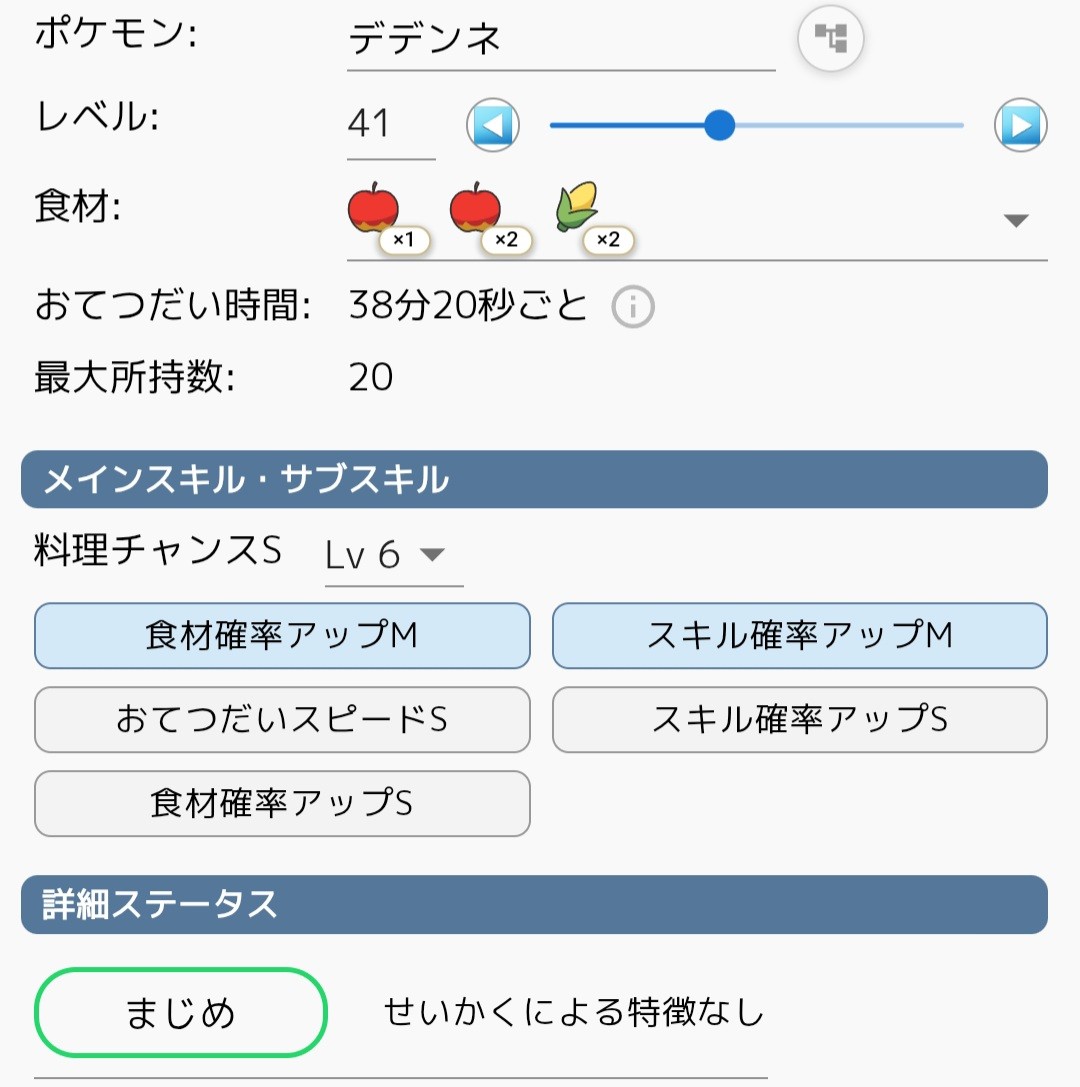Viewport: 1080px width, 1087px height.
Task: Choose the おてつだいスピードS sub skill
Action: point(282,720)
